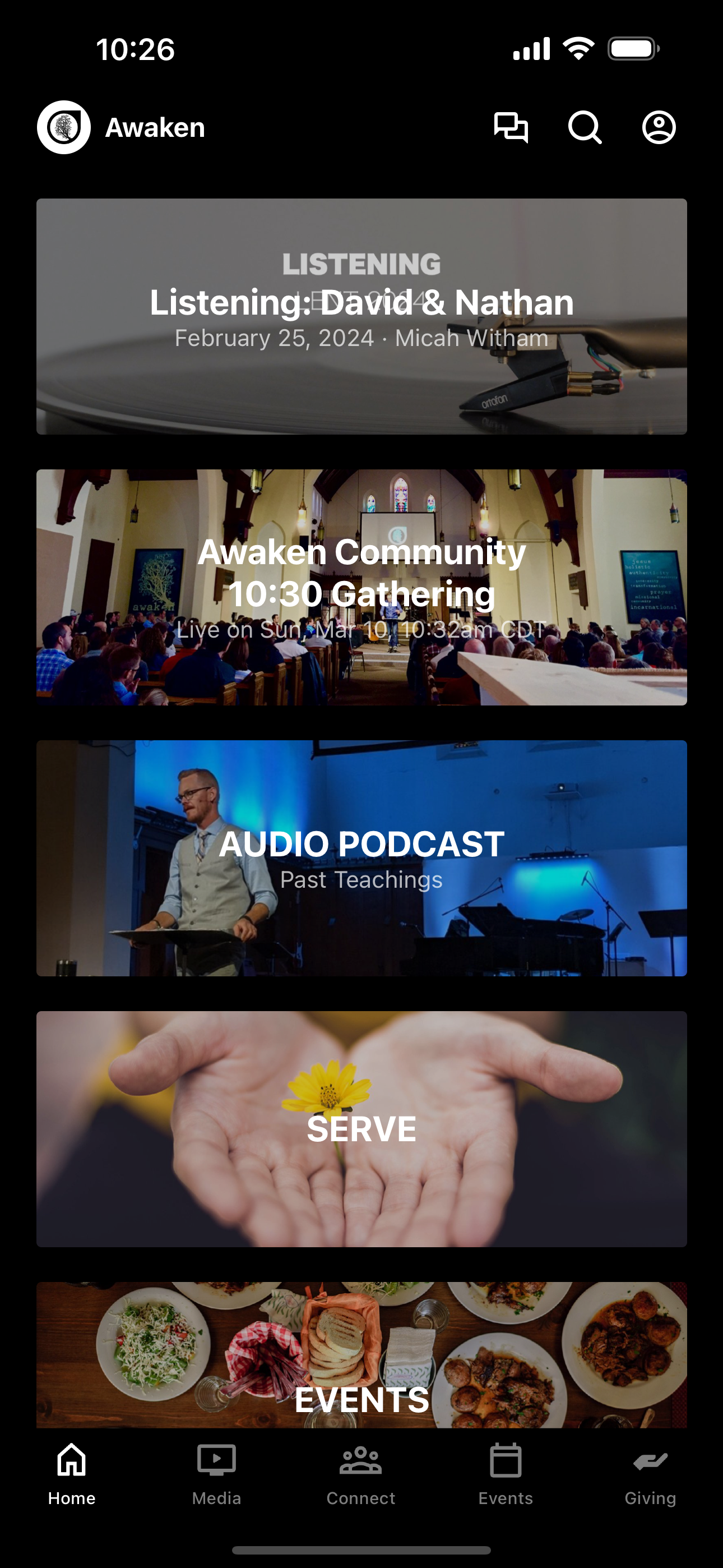This screenshot has height=1568, width=723.
Task: Open the Awaken Community 10:30 Gathering livestream
Action: [361, 587]
